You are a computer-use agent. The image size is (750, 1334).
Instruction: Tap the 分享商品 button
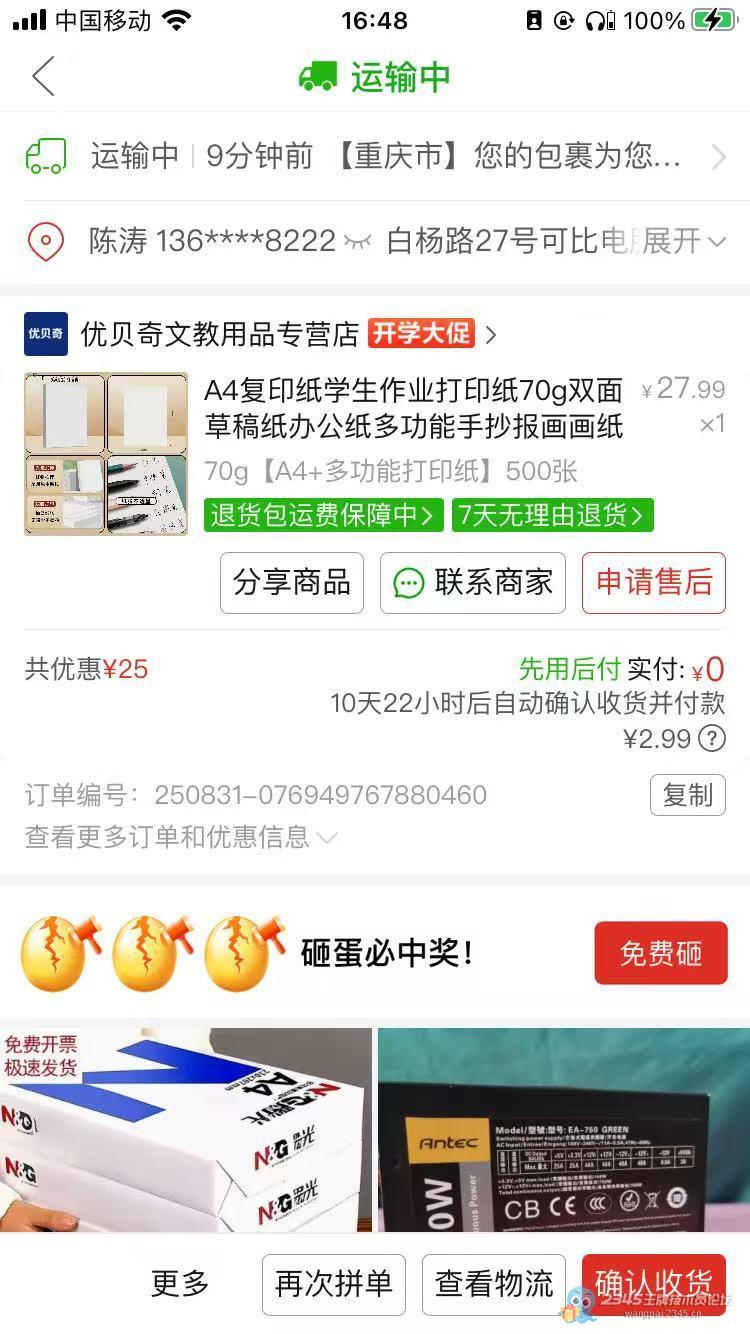[291, 582]
